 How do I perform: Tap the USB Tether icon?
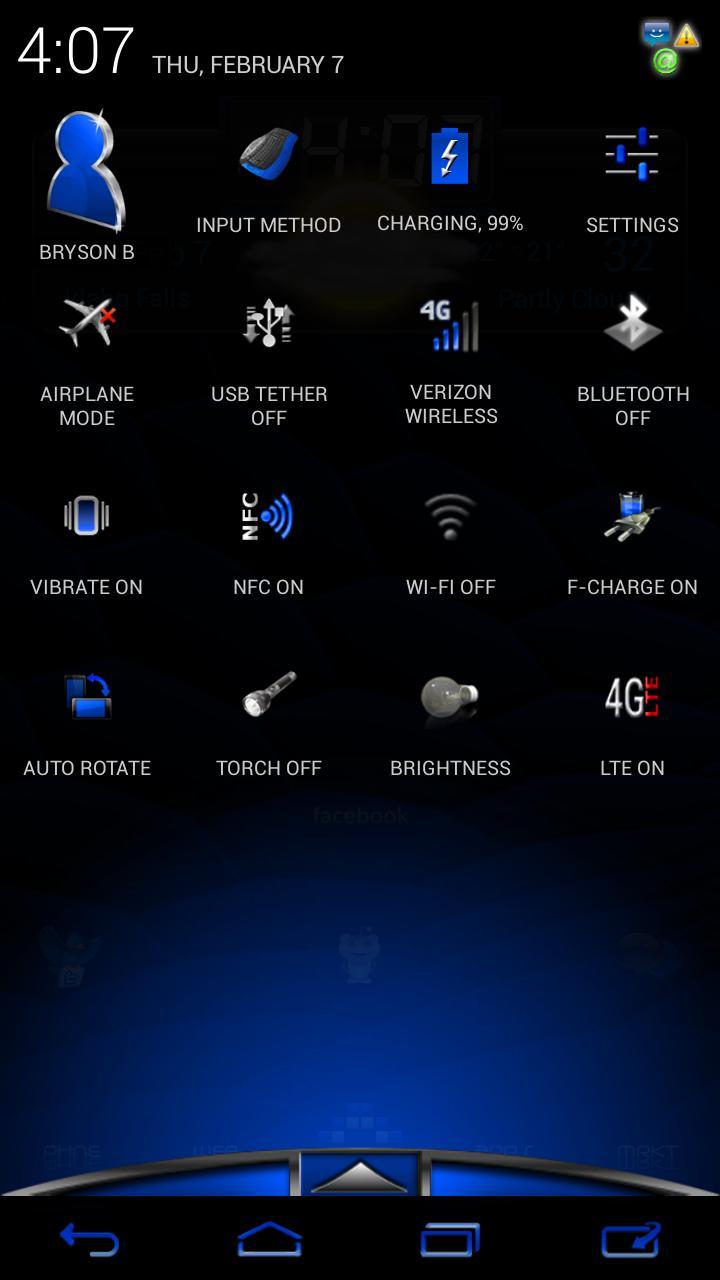point(268,323)
